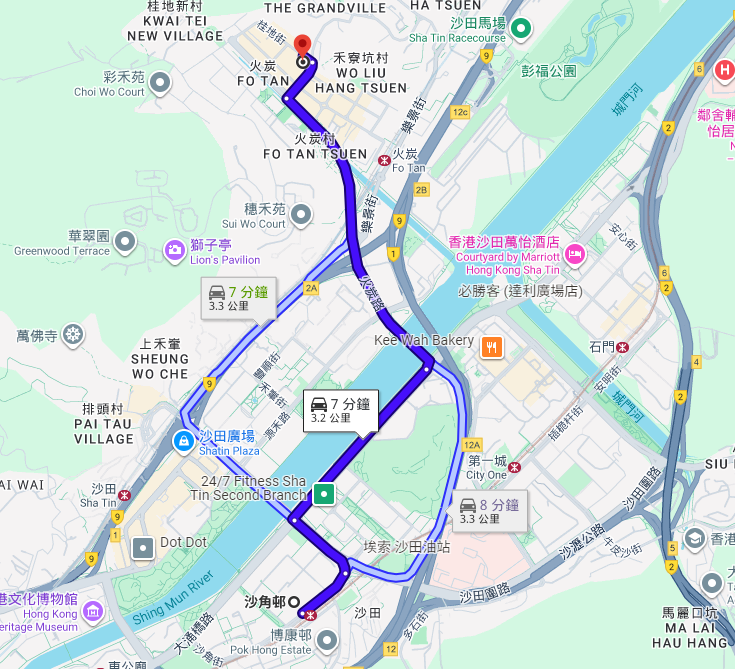
Task: Open Hong Kong Heritage Museum marker
Action: coord(93,610)
